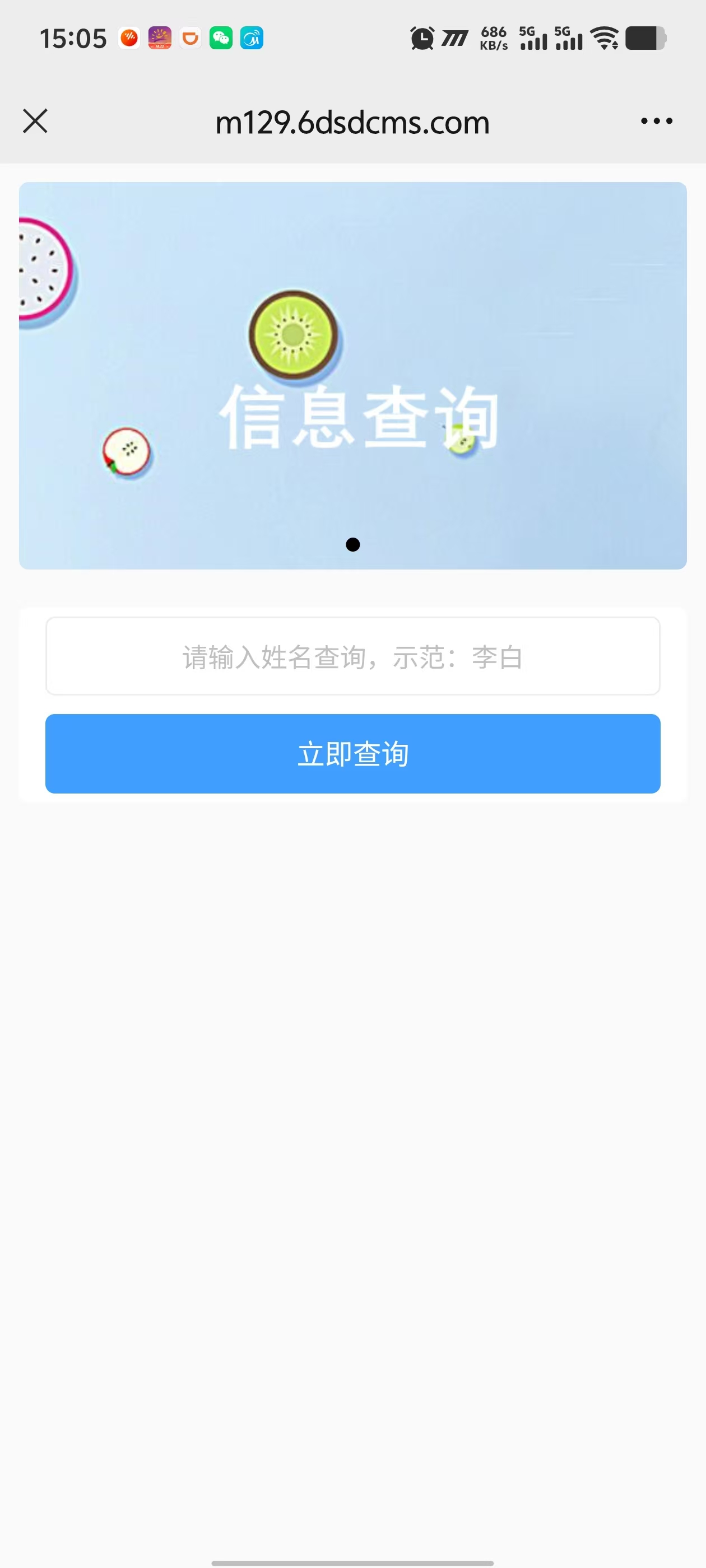
Task: Tap the Wi-Fi signal icon
Action: tap(605, 38)
